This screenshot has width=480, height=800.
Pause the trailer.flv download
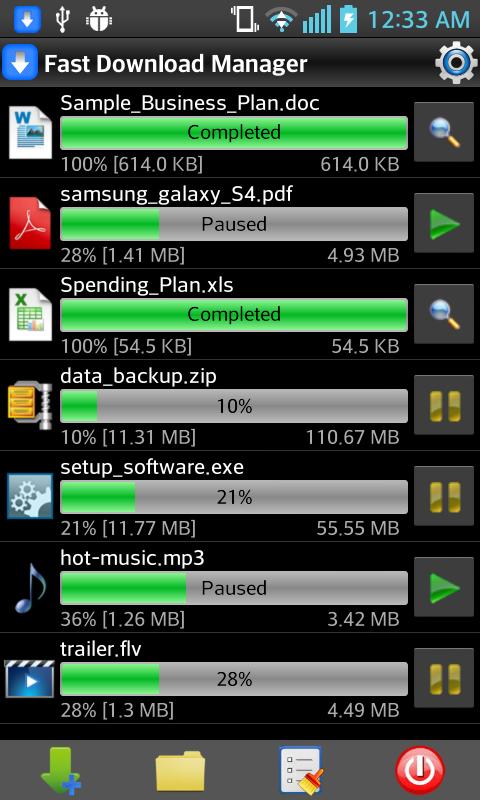pos(444,678)
